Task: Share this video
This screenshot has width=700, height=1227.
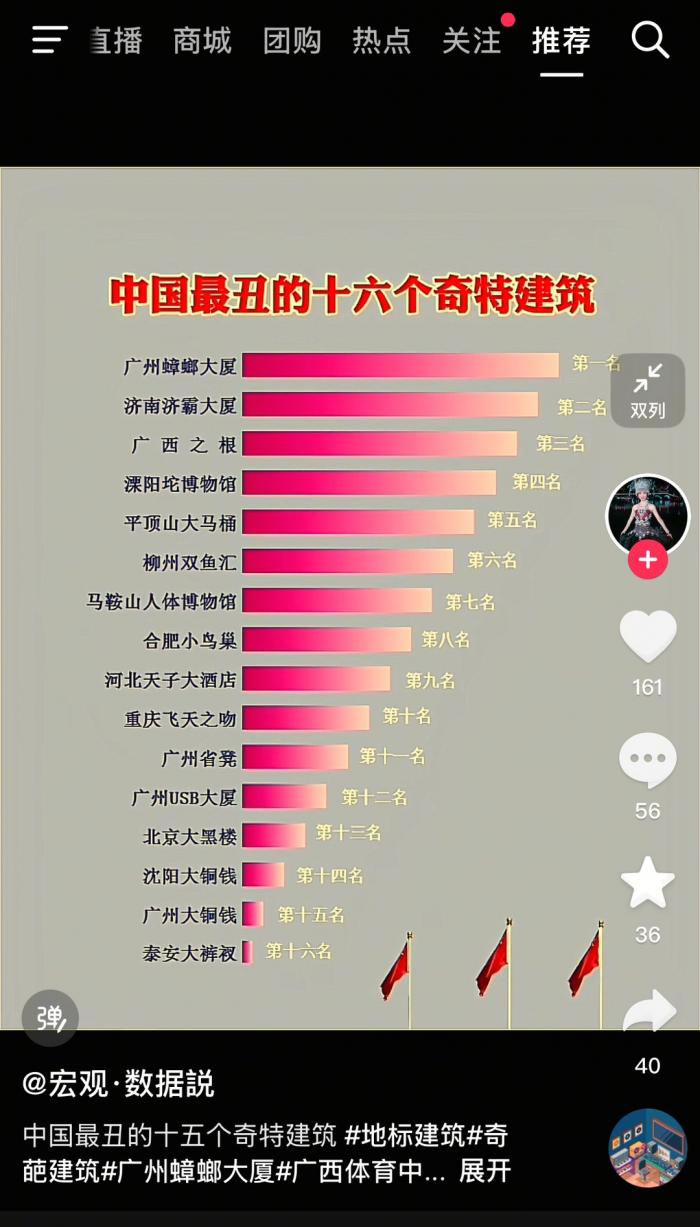Action: coord(647,1012)
